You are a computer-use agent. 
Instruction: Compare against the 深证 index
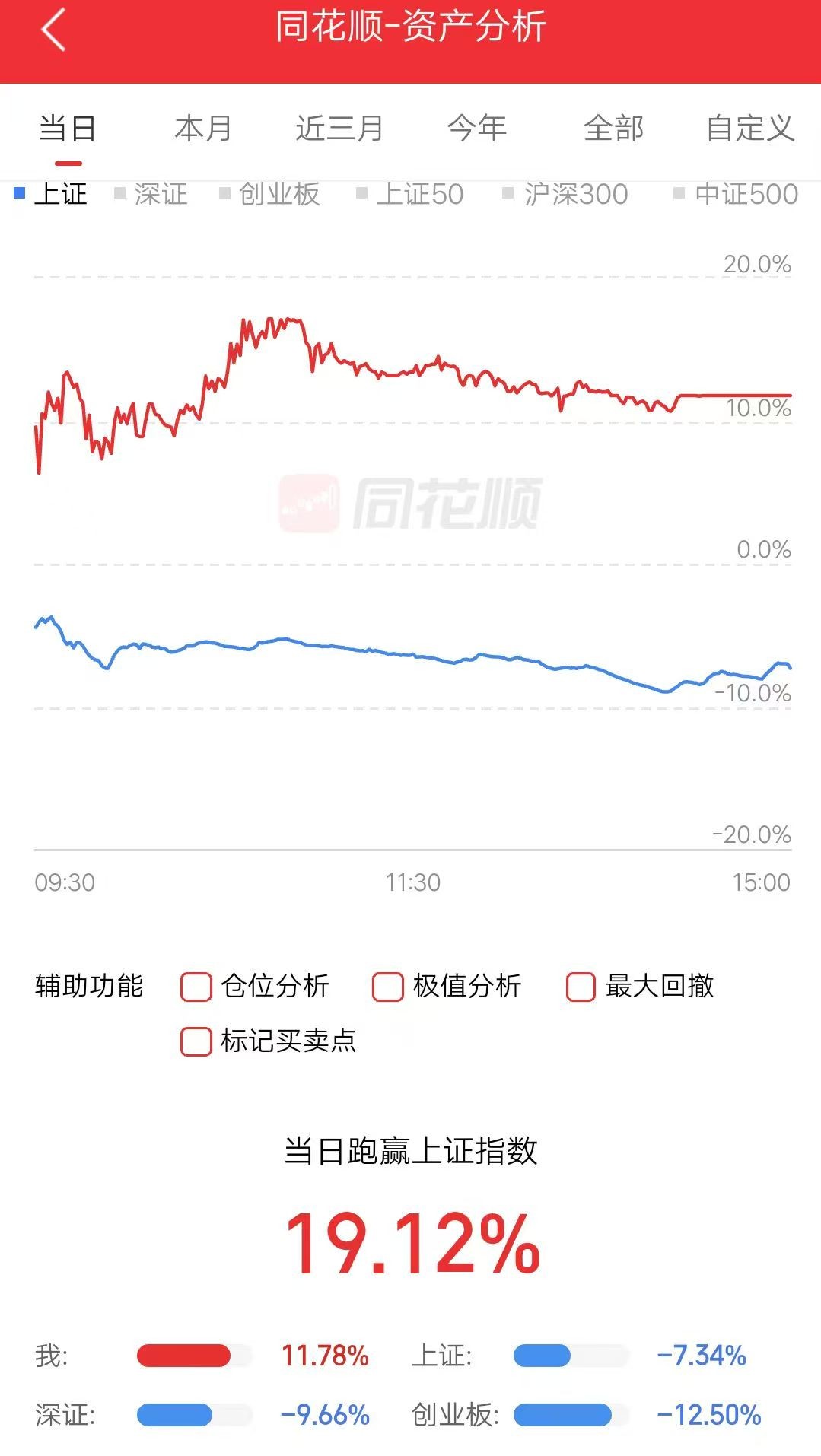pyautogui.click(x=151, y=194)
